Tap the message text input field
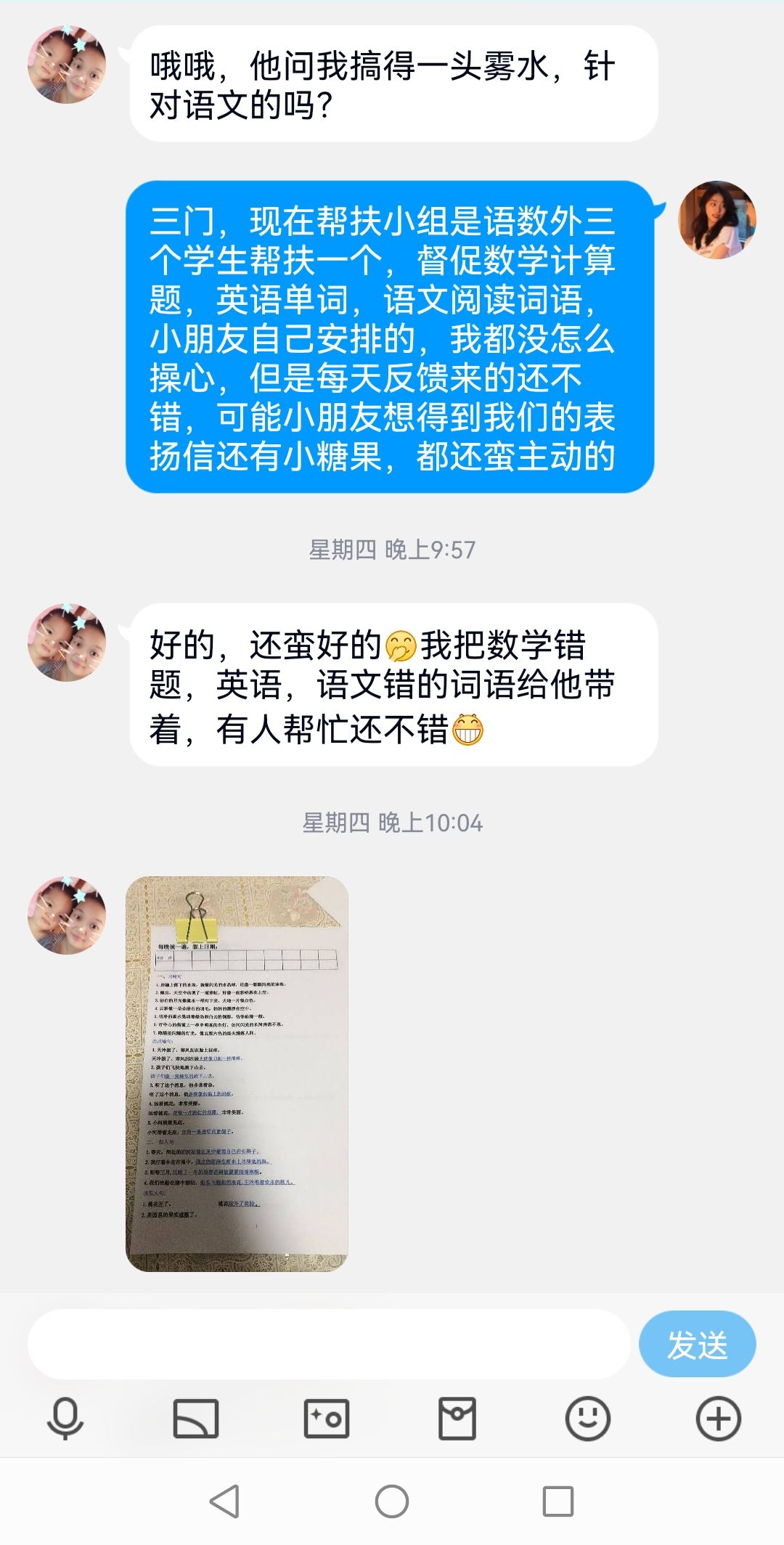 click(328, 1345)
